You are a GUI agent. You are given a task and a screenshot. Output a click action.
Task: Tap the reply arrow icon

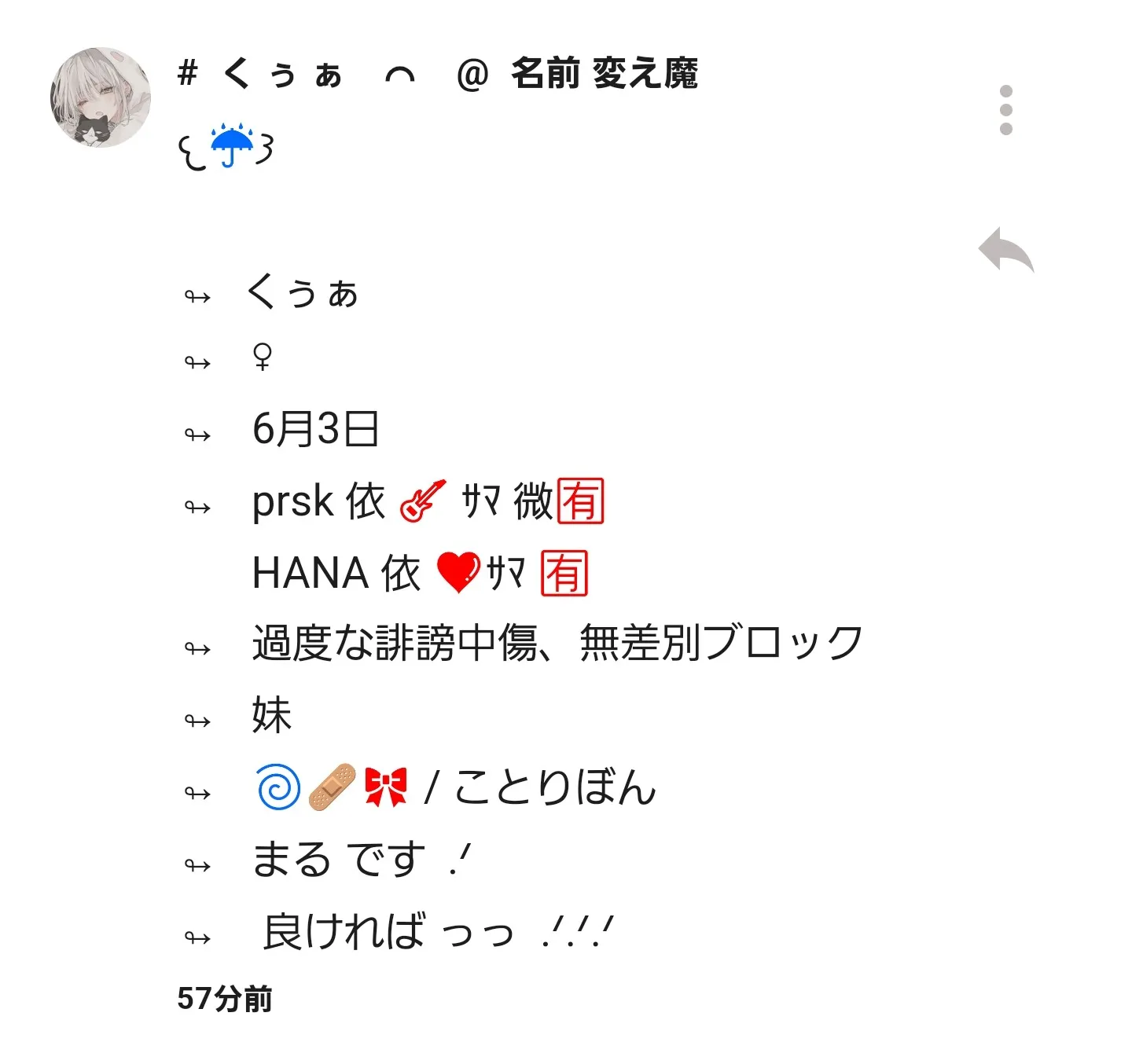pos(1005,250)
